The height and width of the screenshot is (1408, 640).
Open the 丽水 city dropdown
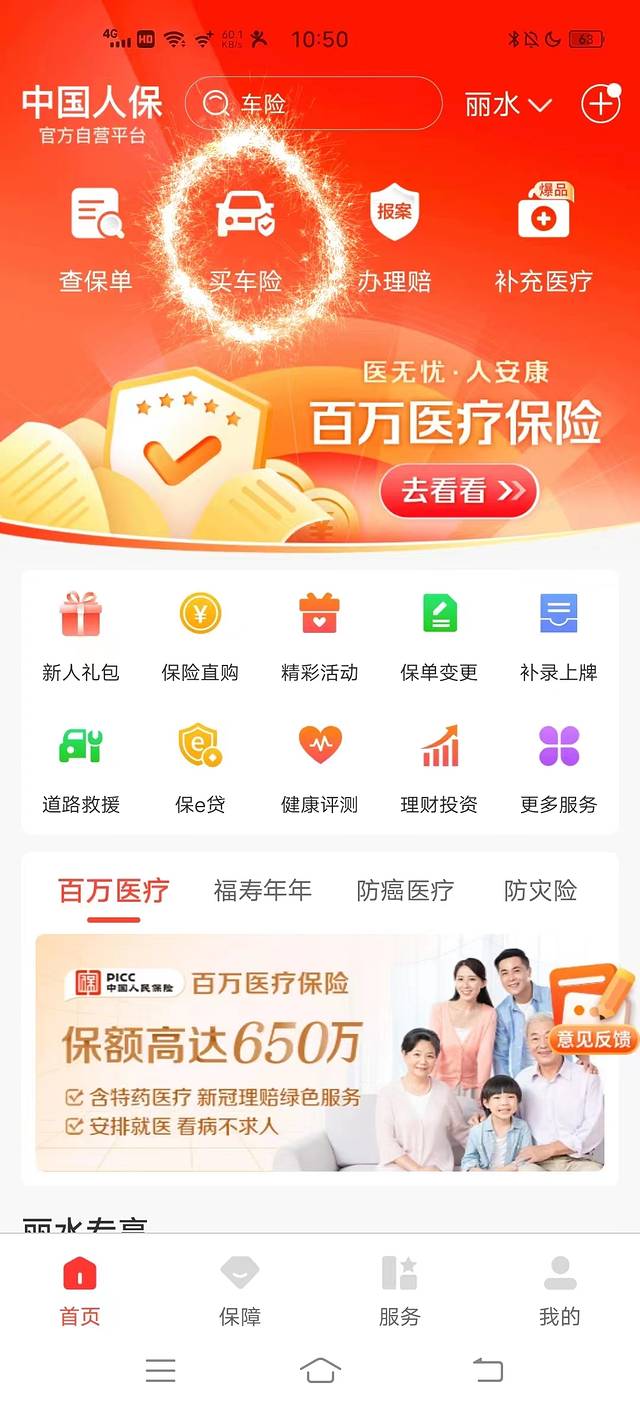click(508, 104)
